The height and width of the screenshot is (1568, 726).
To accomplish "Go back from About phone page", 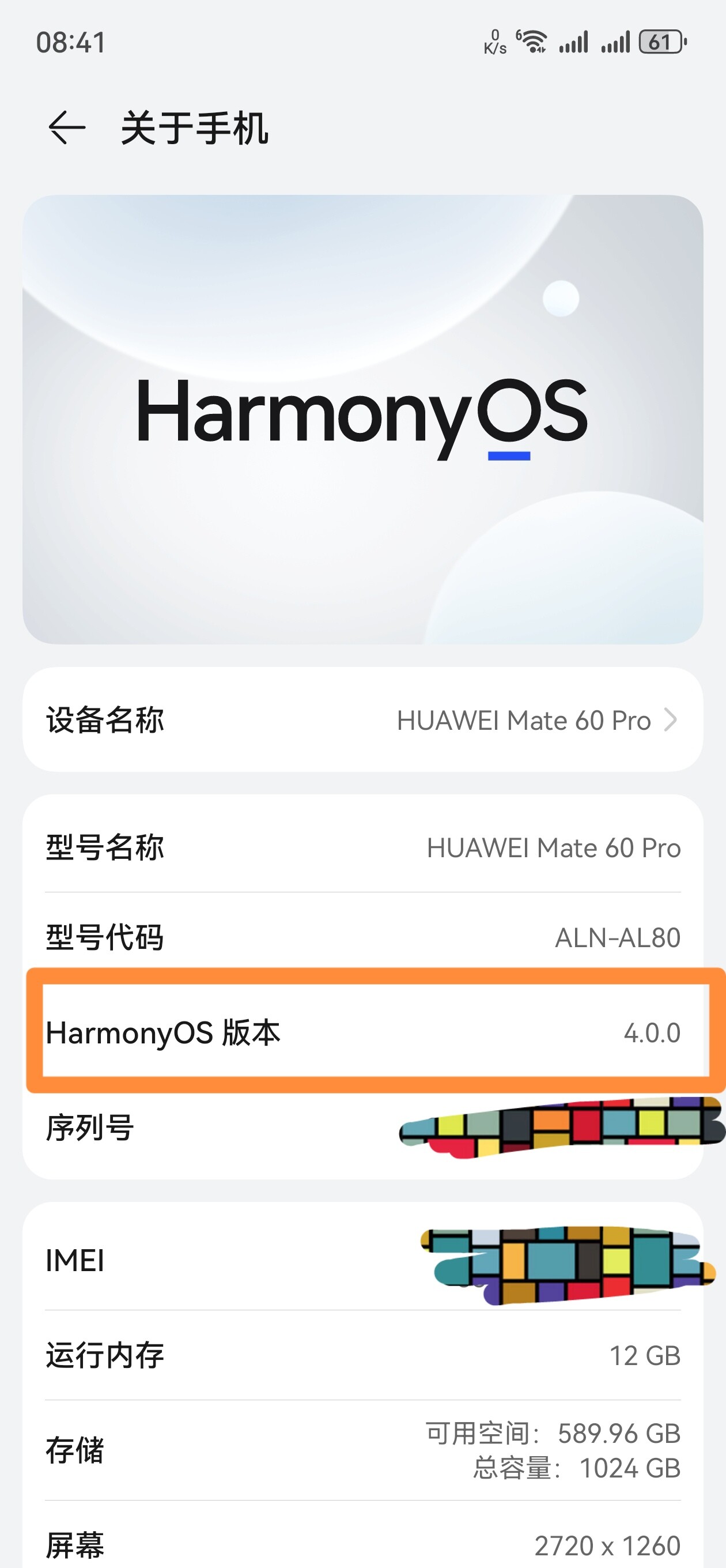I will [x=66, y=128].
